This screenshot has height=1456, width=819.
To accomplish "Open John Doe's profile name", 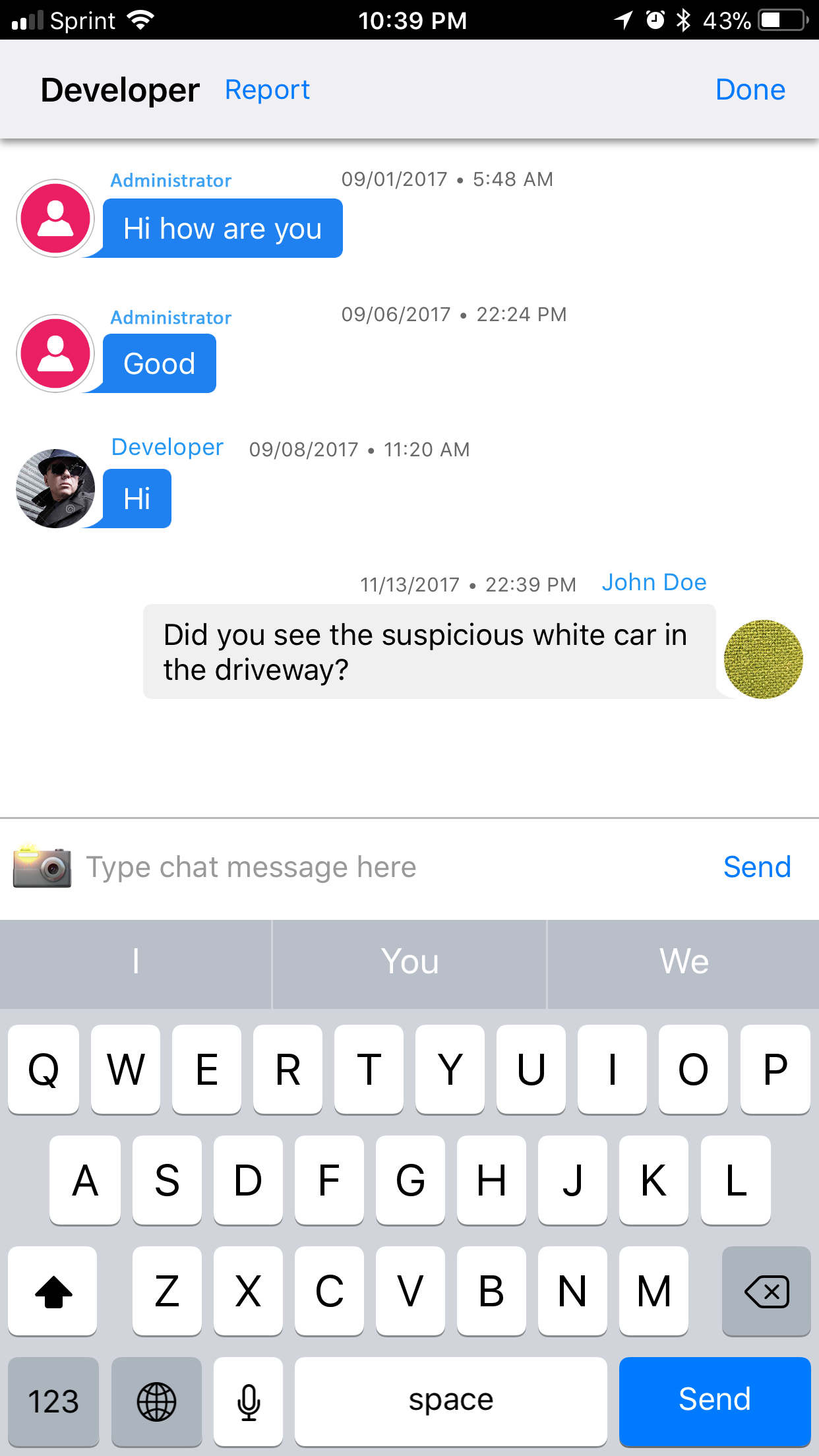I will coord(653,582).
